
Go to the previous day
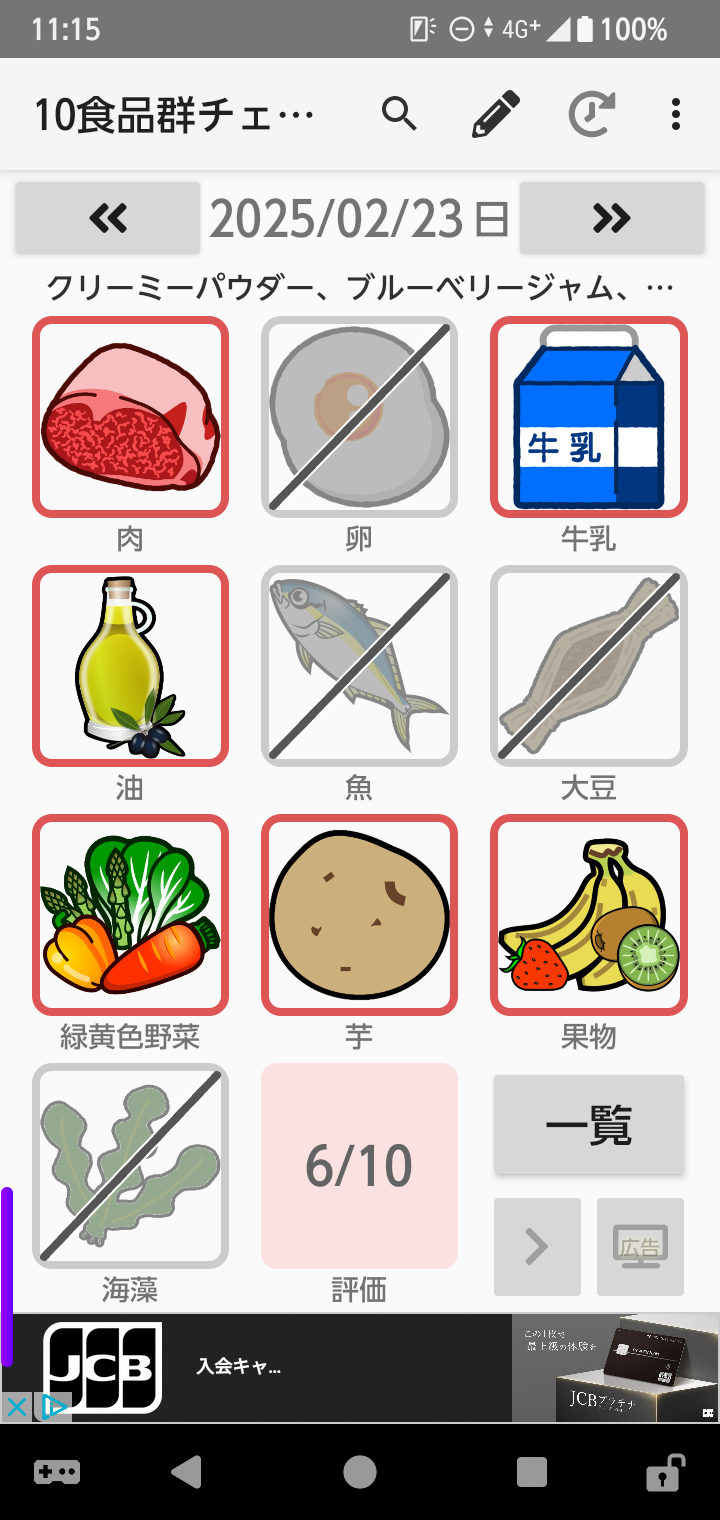[108, 217]
